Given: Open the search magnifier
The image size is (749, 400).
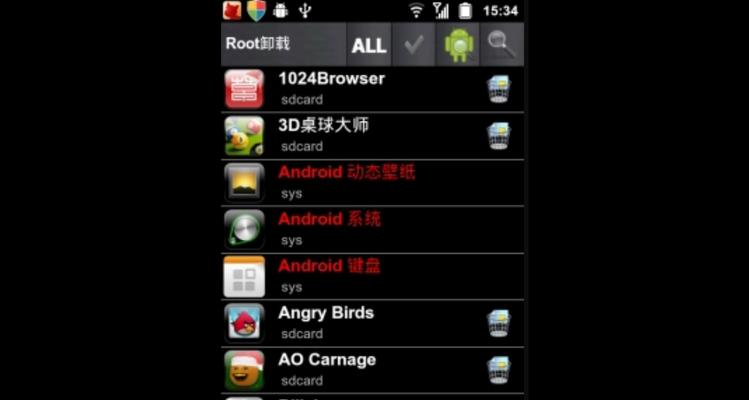Looking at the screenshot, I should click(501, 45).
